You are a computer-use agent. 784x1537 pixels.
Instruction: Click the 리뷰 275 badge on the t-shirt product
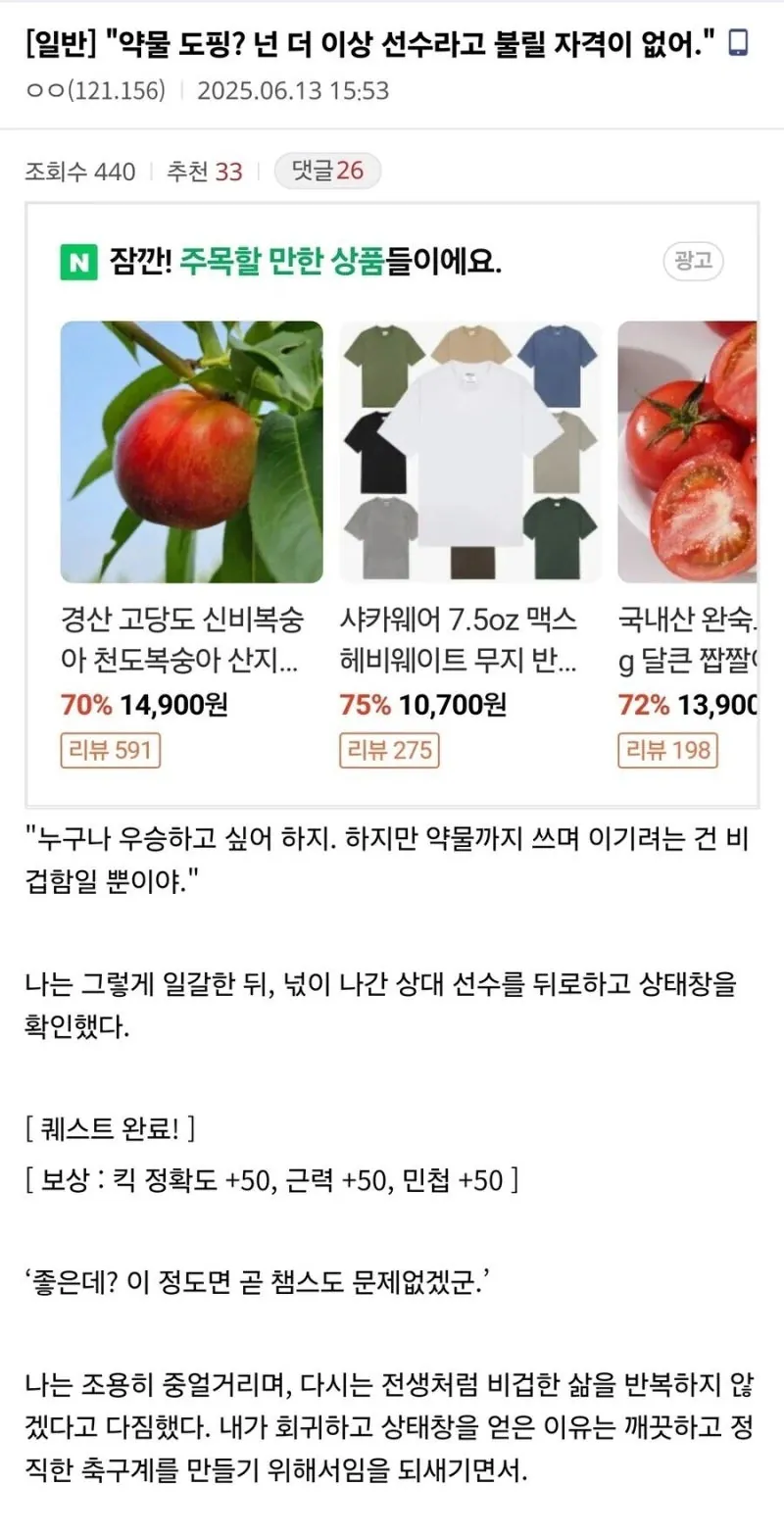[388, 749]
